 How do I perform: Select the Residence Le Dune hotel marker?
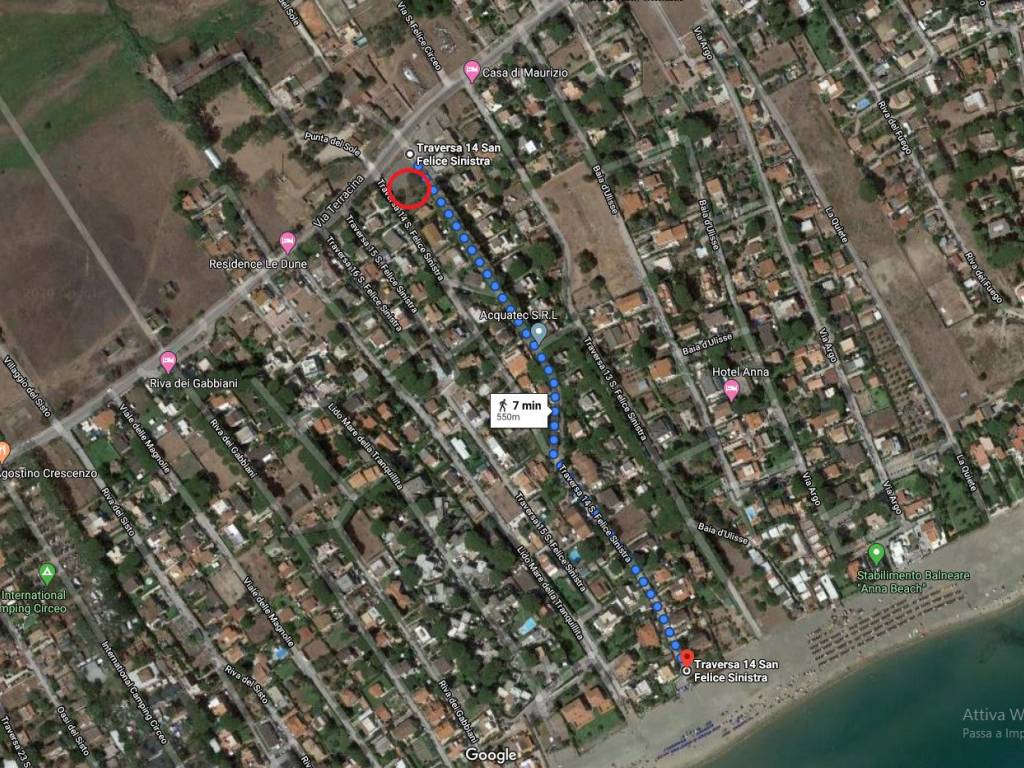(x=288, y=242)
